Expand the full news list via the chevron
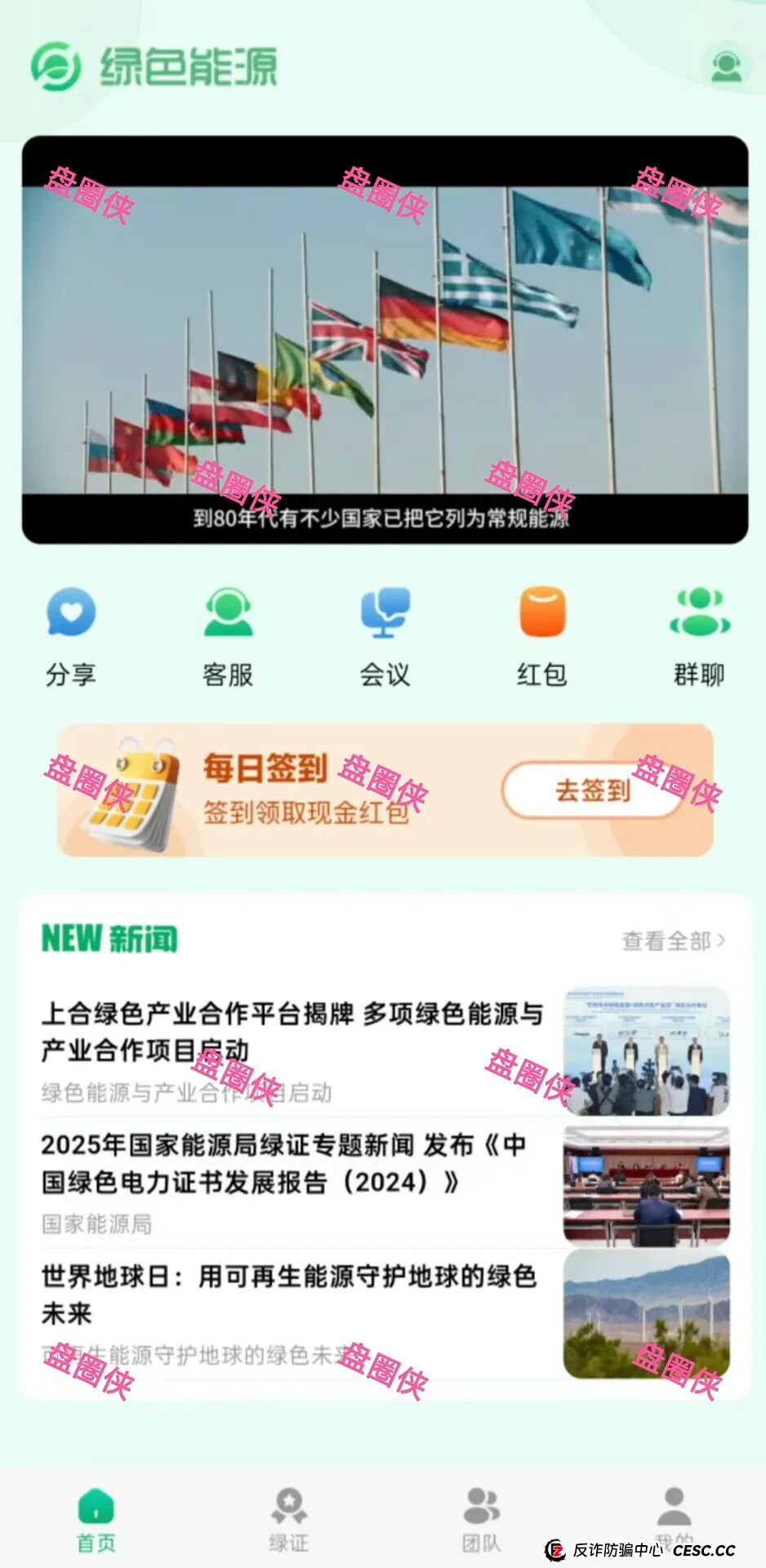The image size is (766, 1568). [x=723, y=941]
